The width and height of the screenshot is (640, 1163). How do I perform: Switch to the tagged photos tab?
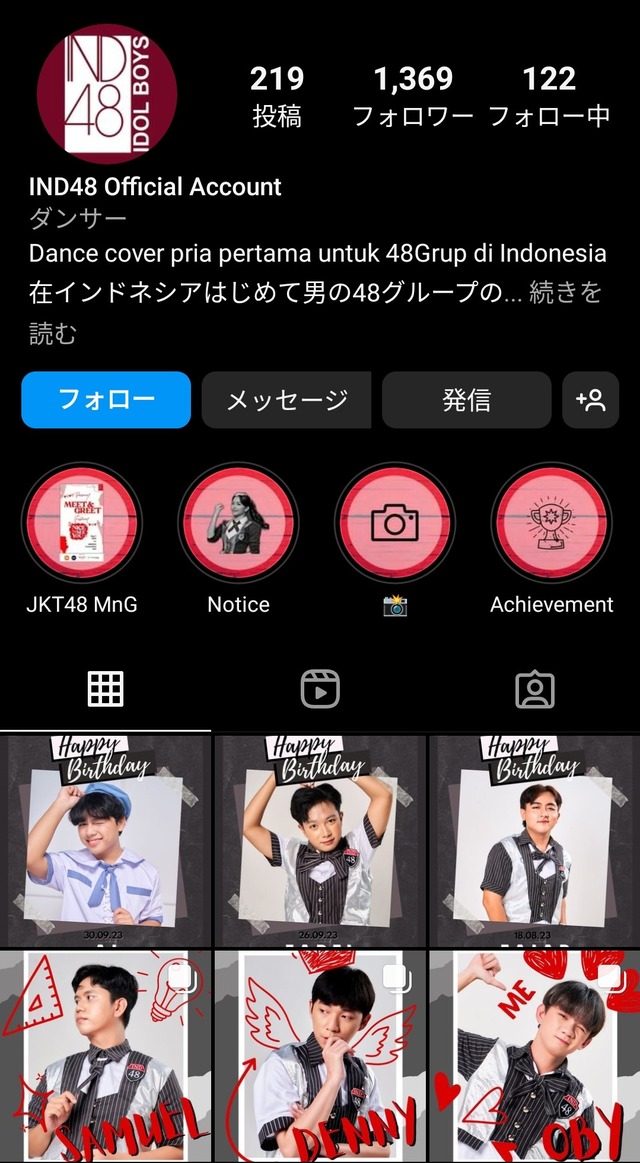535,690
